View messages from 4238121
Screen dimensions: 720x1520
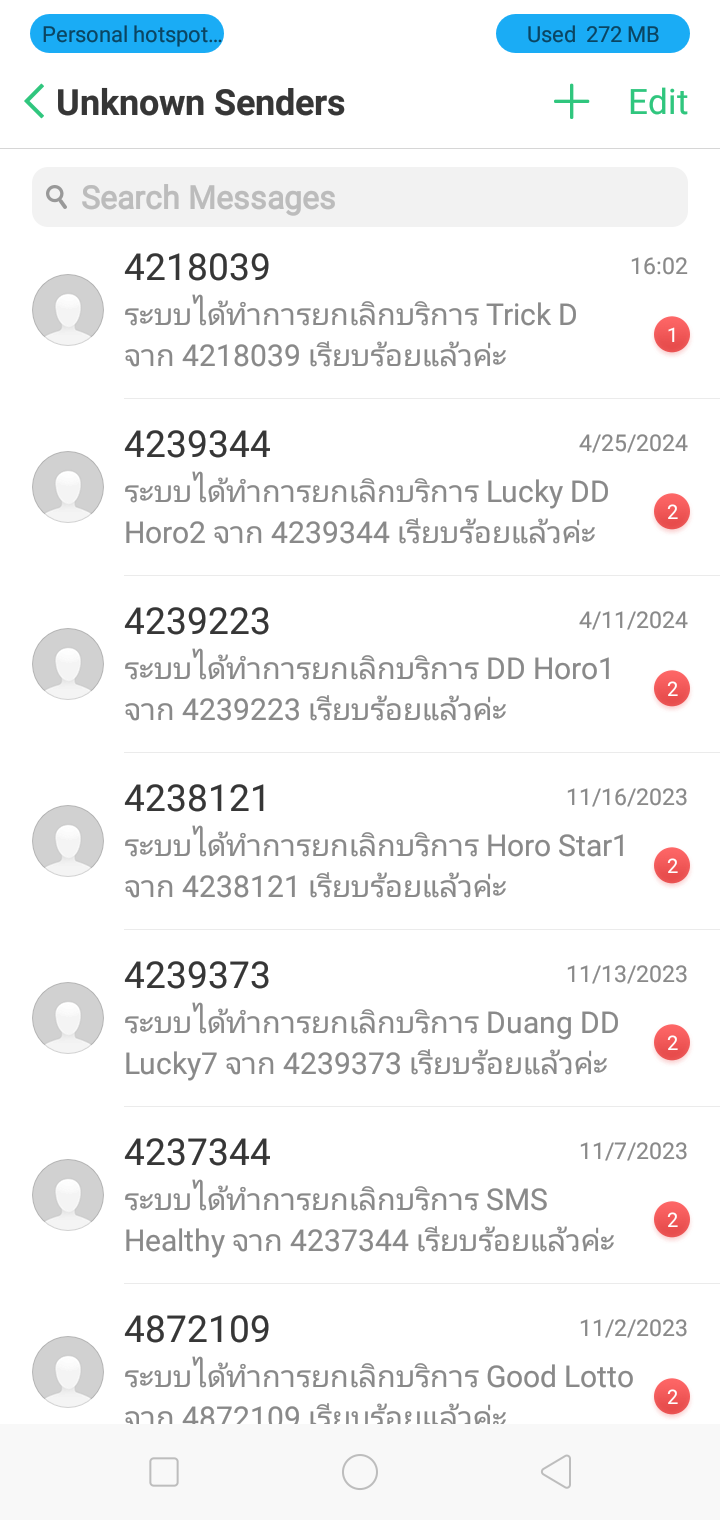coord(360,842)
